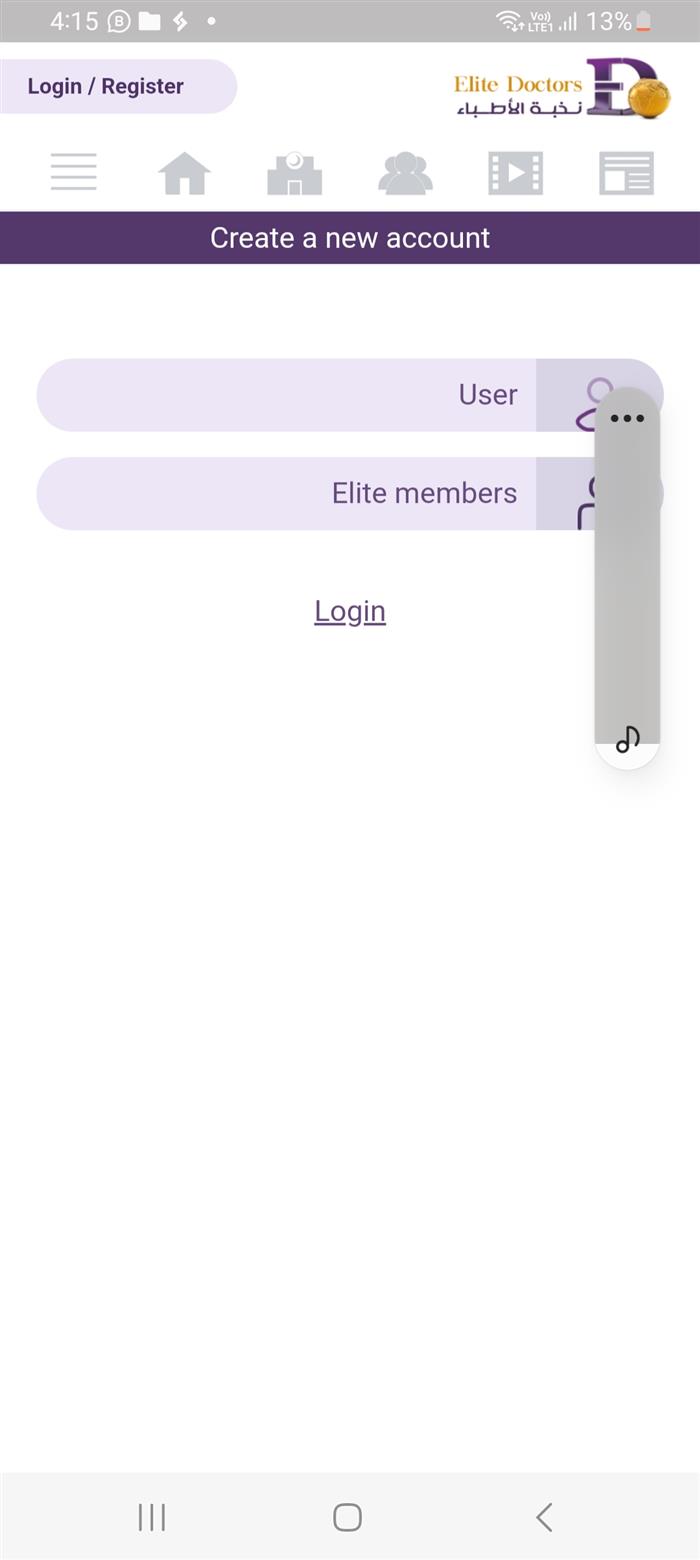Open the video section icon
Viewport: 700px width, 1560px height.
515,173
